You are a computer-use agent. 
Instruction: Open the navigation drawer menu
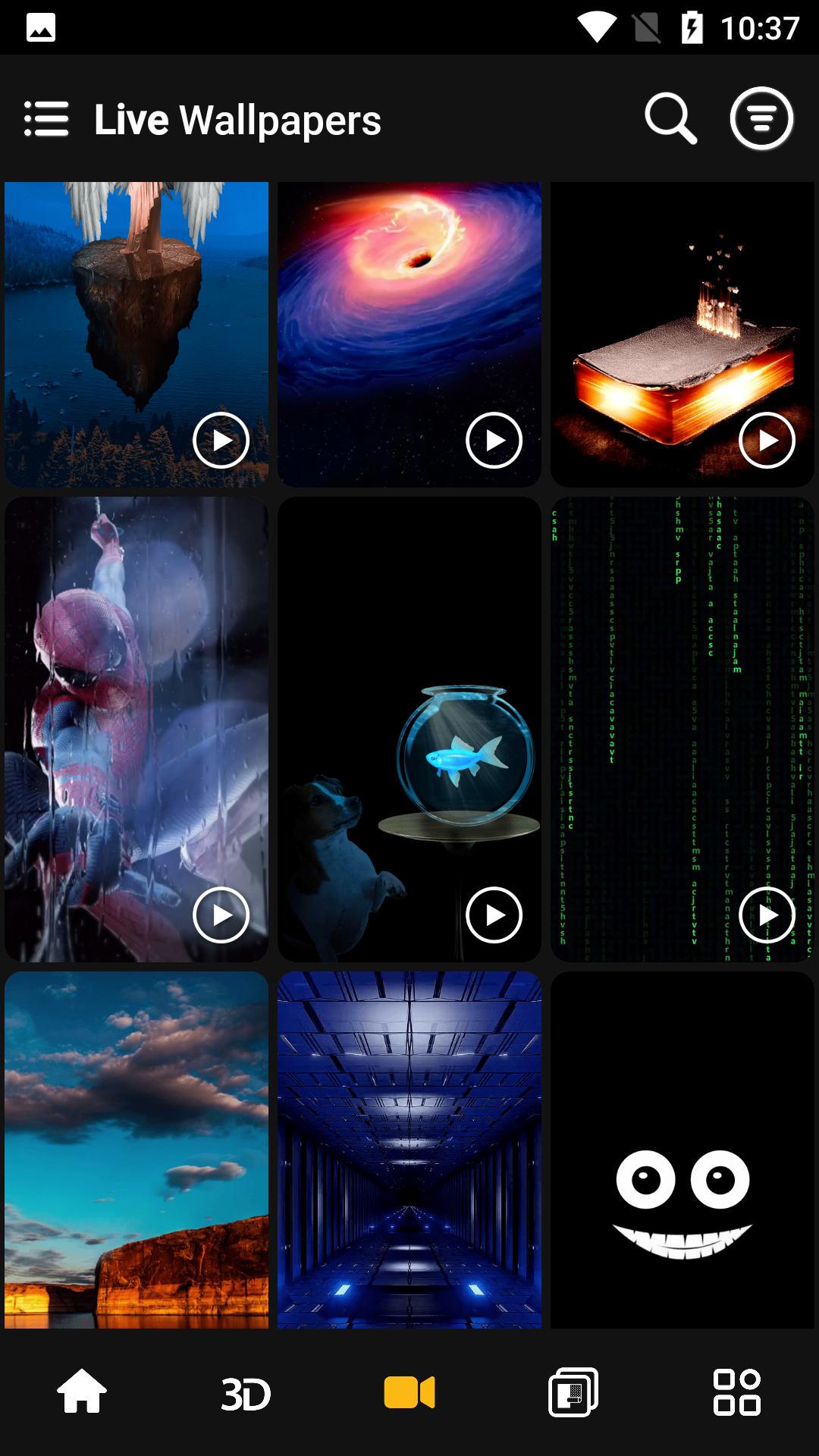coord(46,119)
